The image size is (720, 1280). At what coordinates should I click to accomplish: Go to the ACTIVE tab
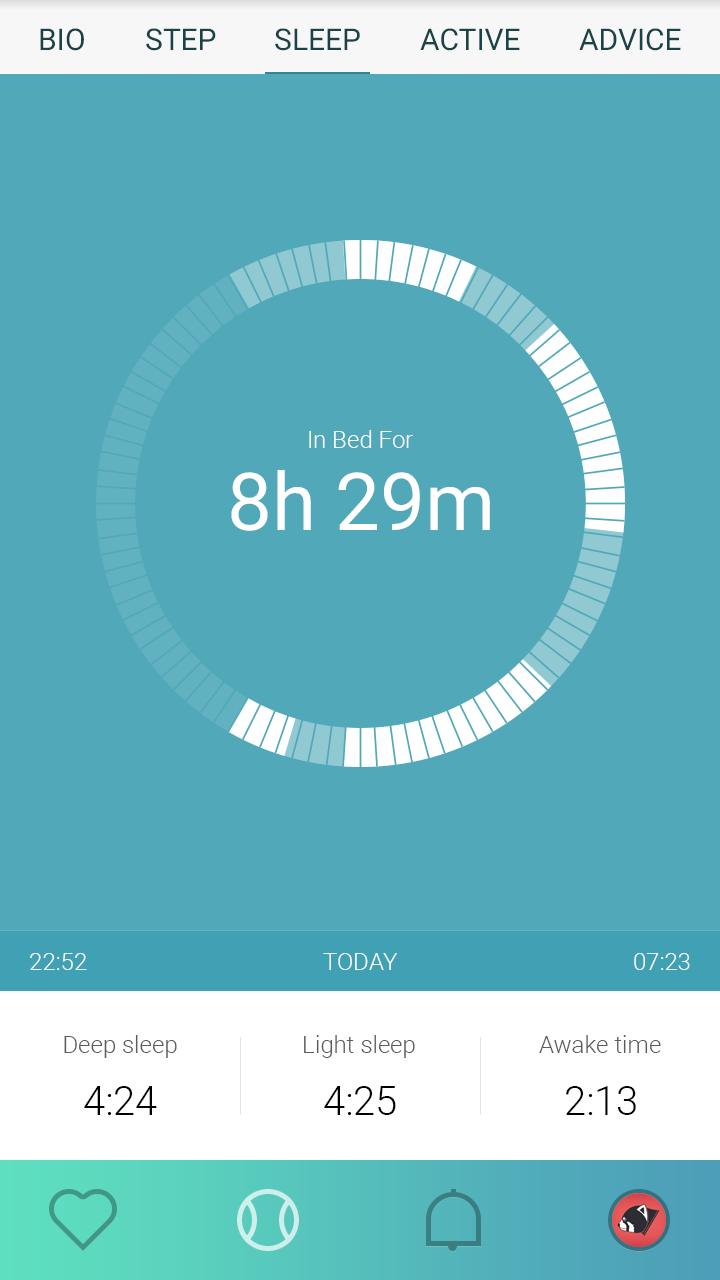470,40
